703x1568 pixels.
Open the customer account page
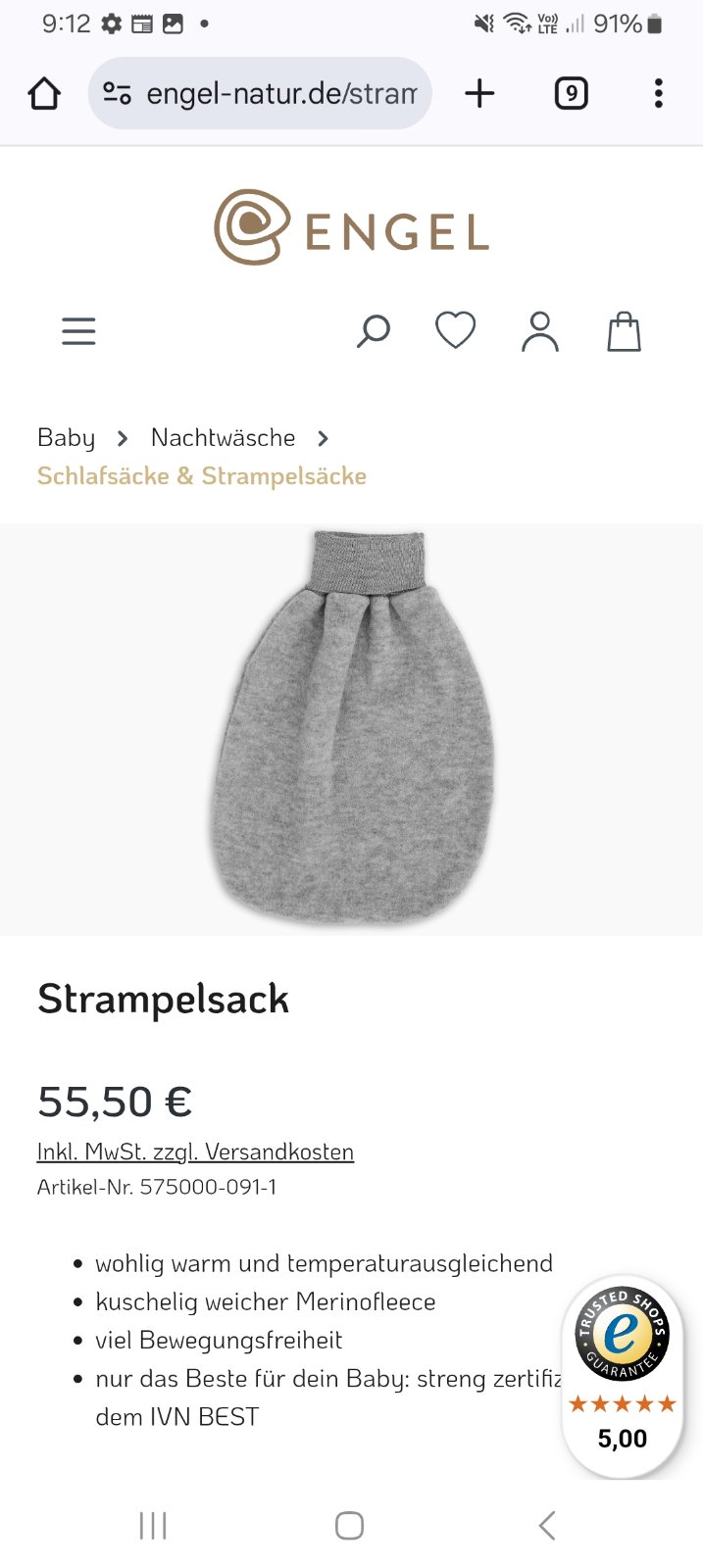click(539, 331)
